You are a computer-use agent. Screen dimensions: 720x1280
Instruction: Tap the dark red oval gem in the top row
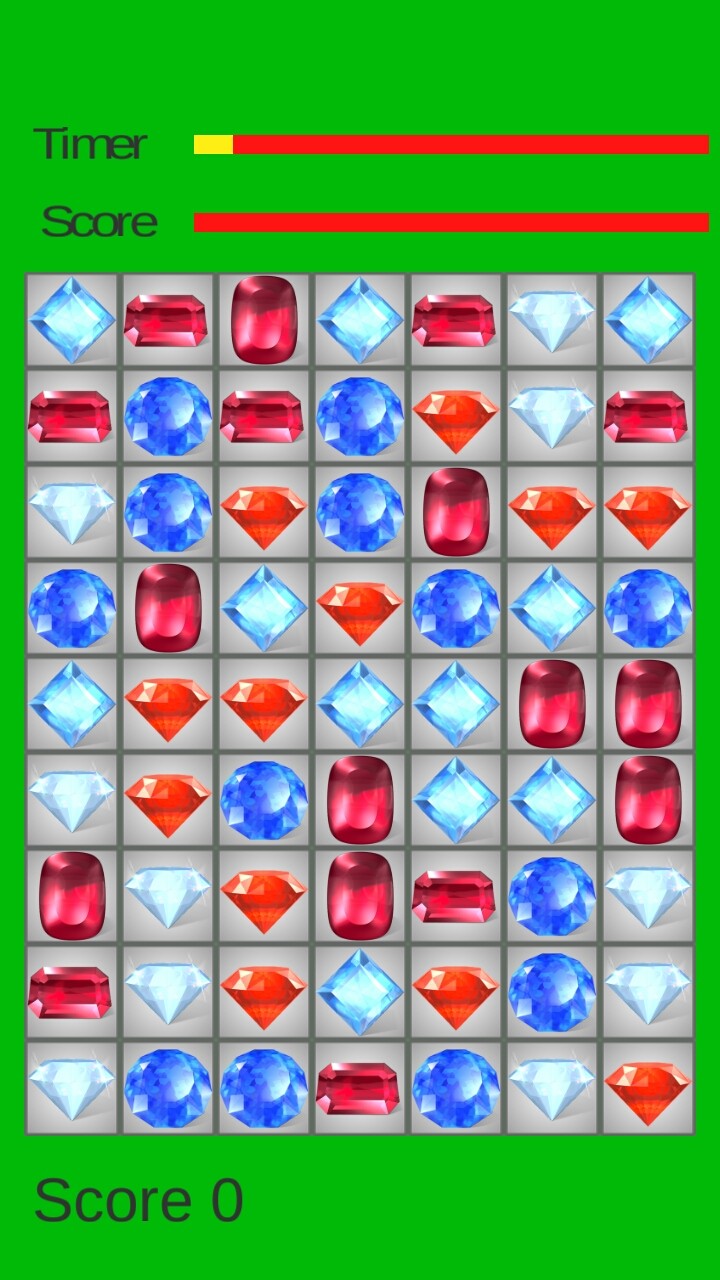pos(265,320)
